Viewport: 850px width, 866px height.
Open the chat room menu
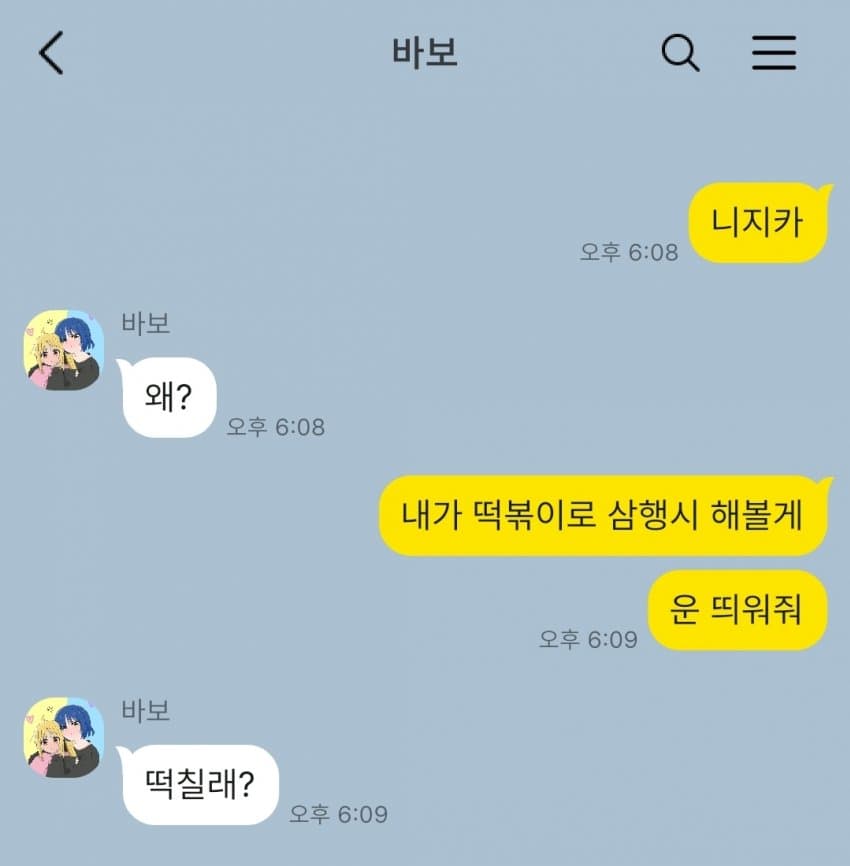point(773,53)
